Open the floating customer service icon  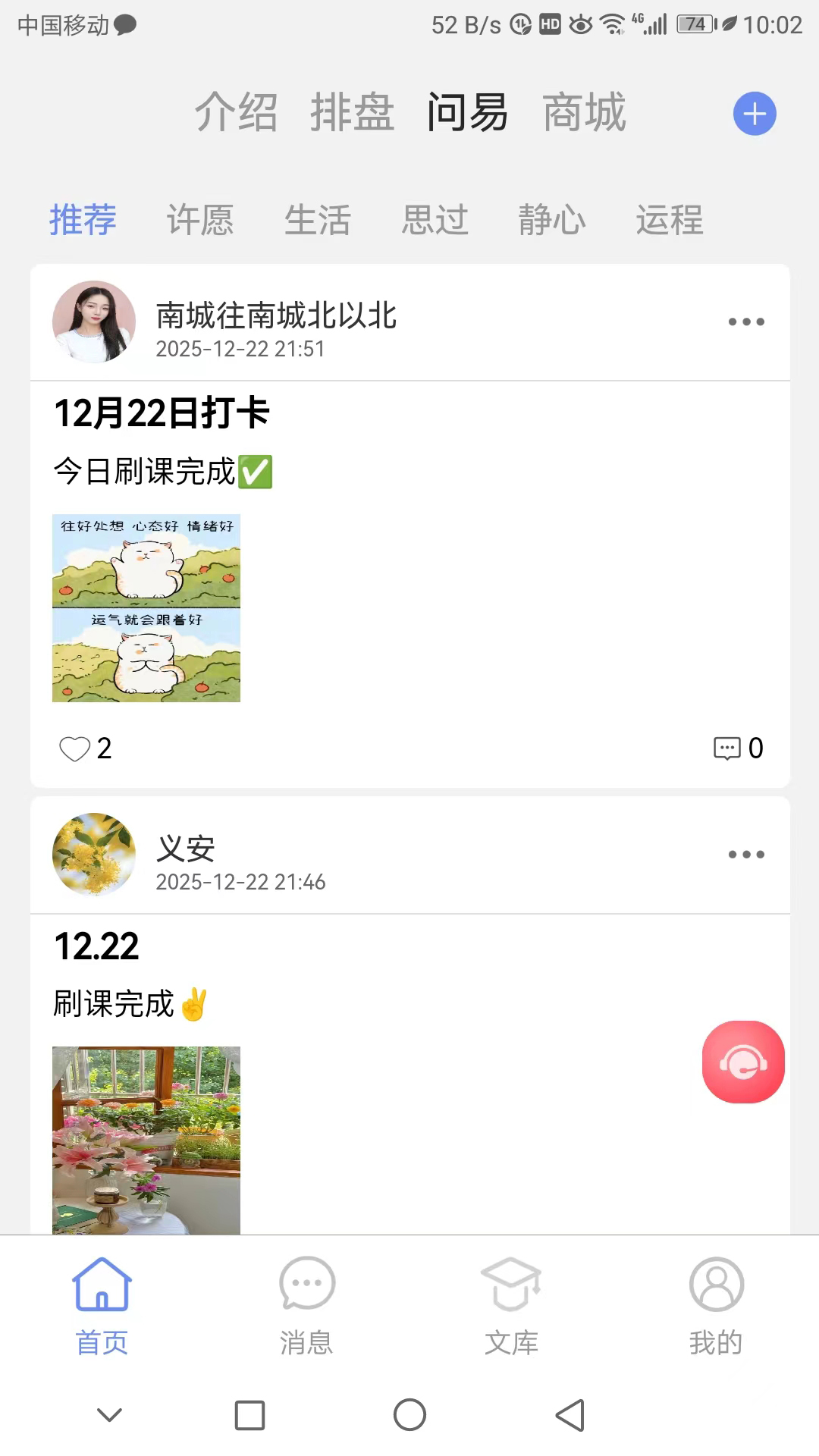click(742, 1062)
